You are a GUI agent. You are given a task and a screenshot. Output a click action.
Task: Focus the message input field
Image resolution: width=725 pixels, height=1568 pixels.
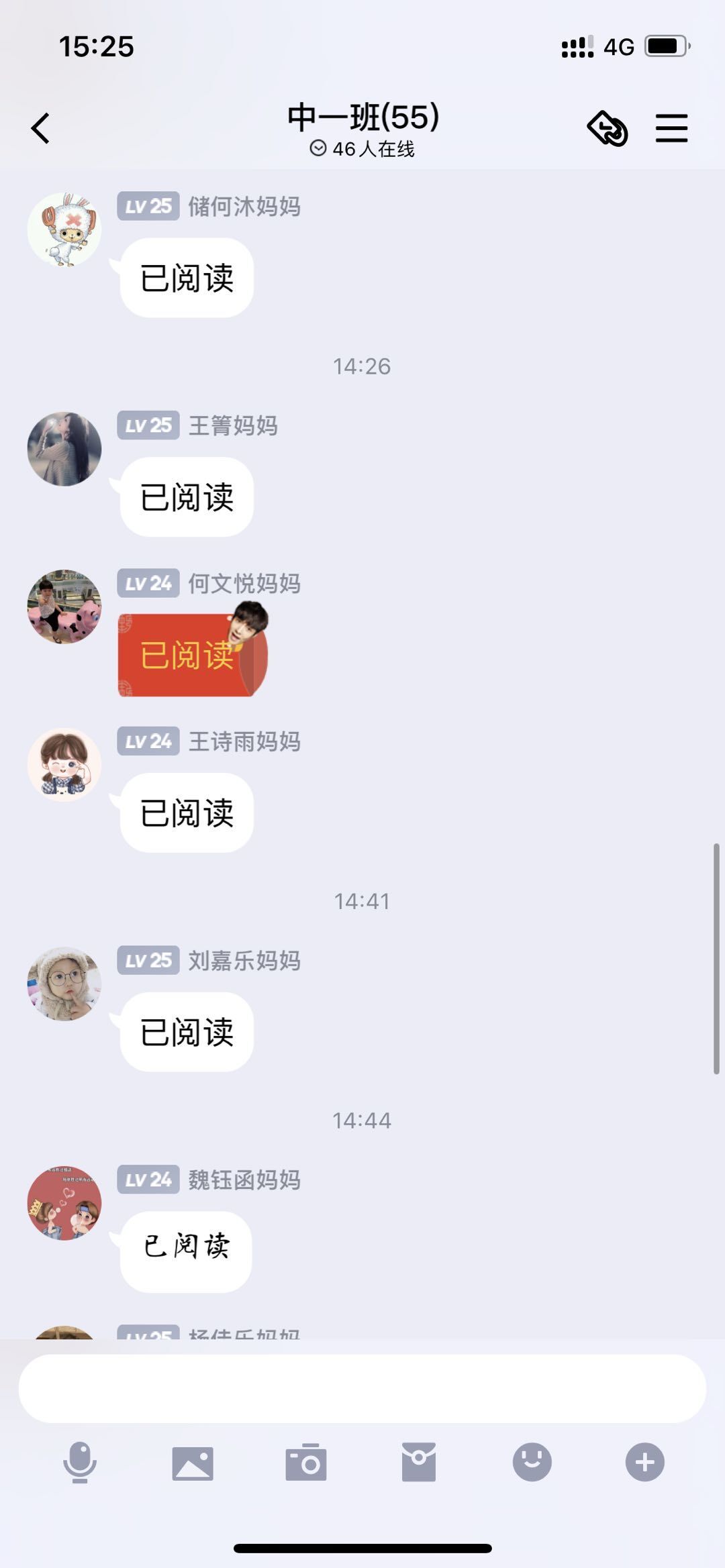coord(362,1388)
